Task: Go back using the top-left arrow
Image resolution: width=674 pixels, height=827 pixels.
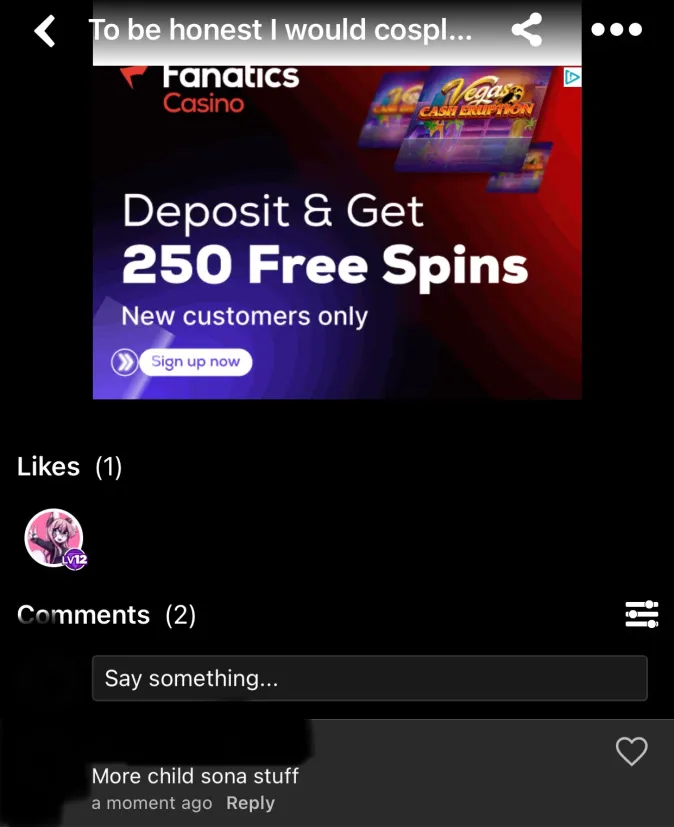Action: tap(45, 31)
